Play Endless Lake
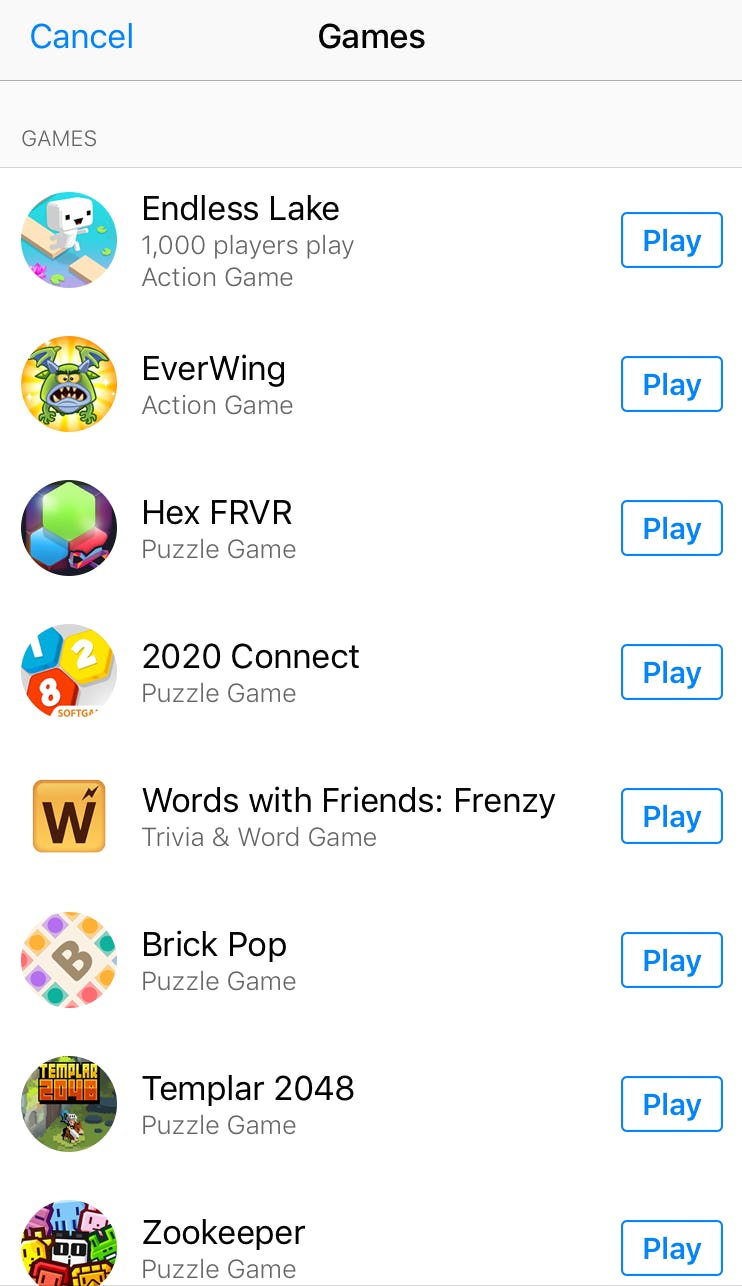742x1286 pixels. 671,240
